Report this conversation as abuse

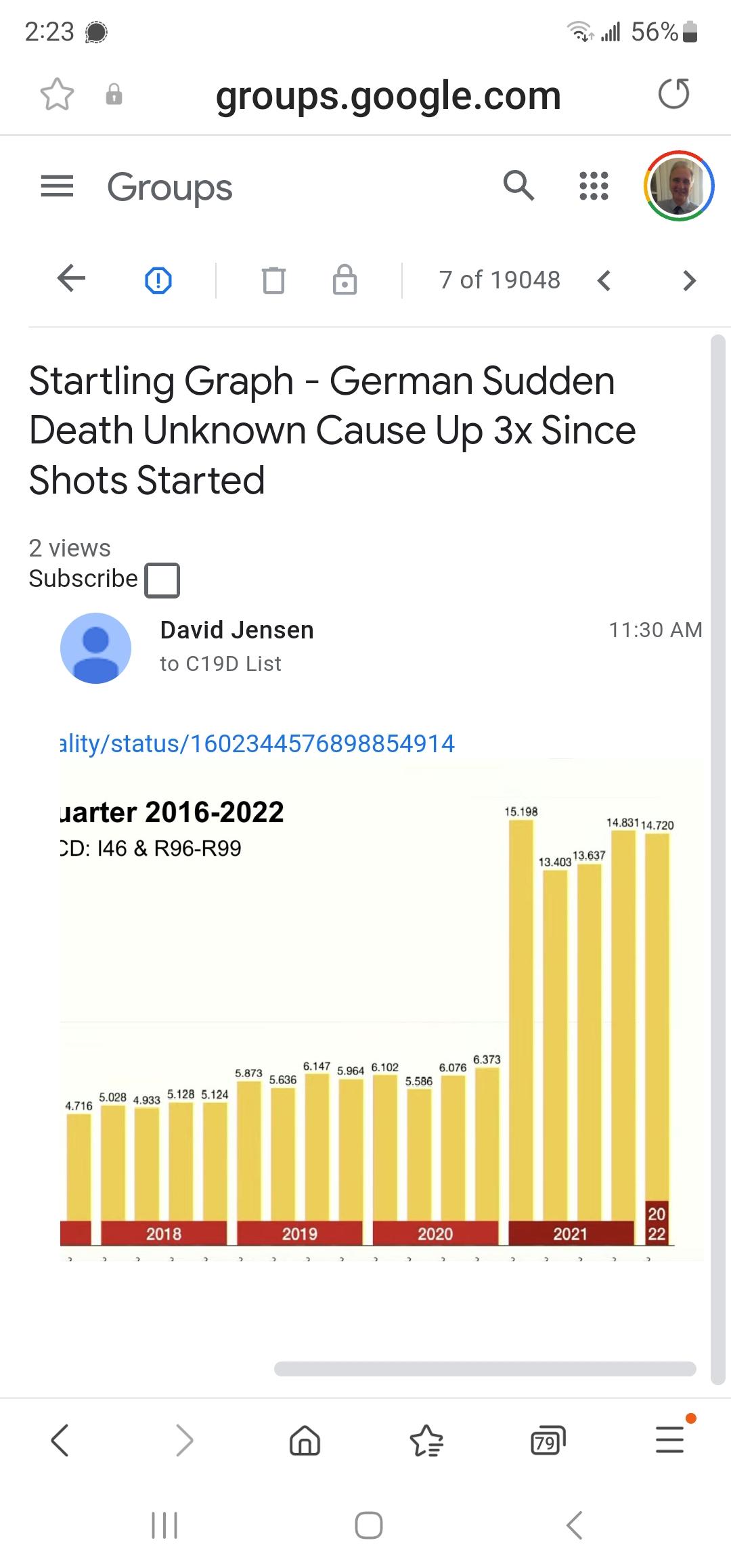(x=158, y=280)
